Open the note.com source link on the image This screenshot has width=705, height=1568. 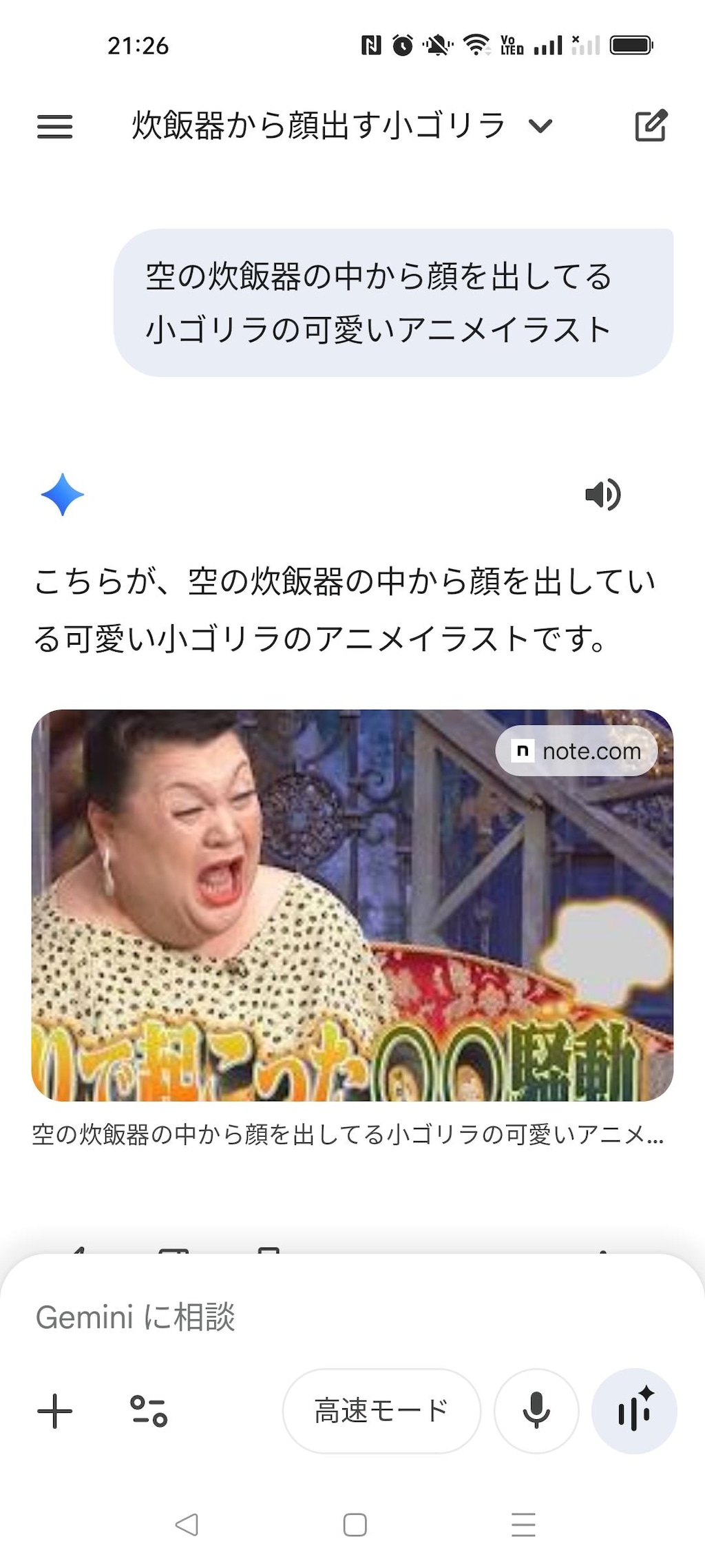point(576,750)
